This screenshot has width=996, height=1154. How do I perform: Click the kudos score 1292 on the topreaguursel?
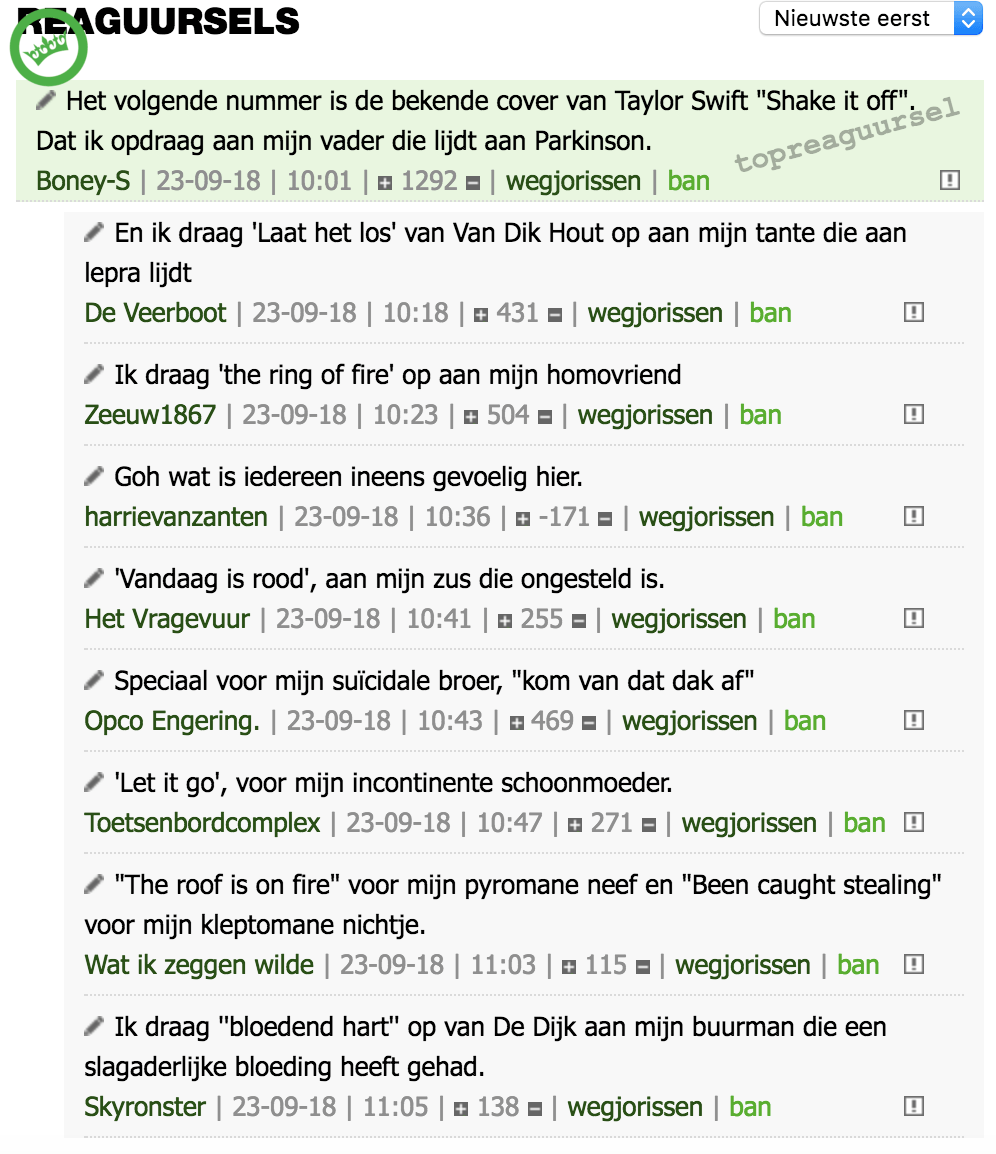pos(430,180)
